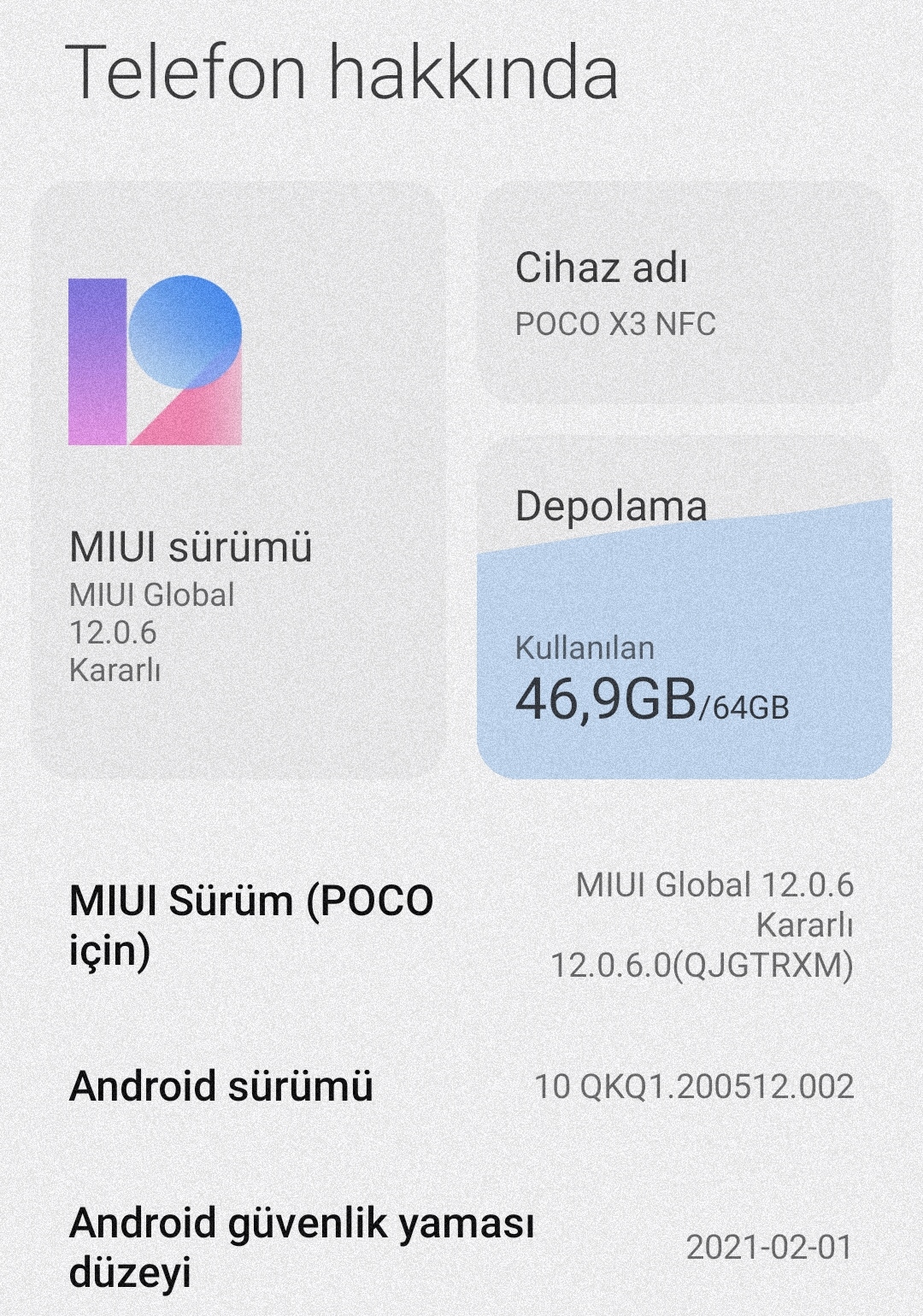Open the MIUI sürümü card
Screen dimensions: 923x1316
coord(238,480)
